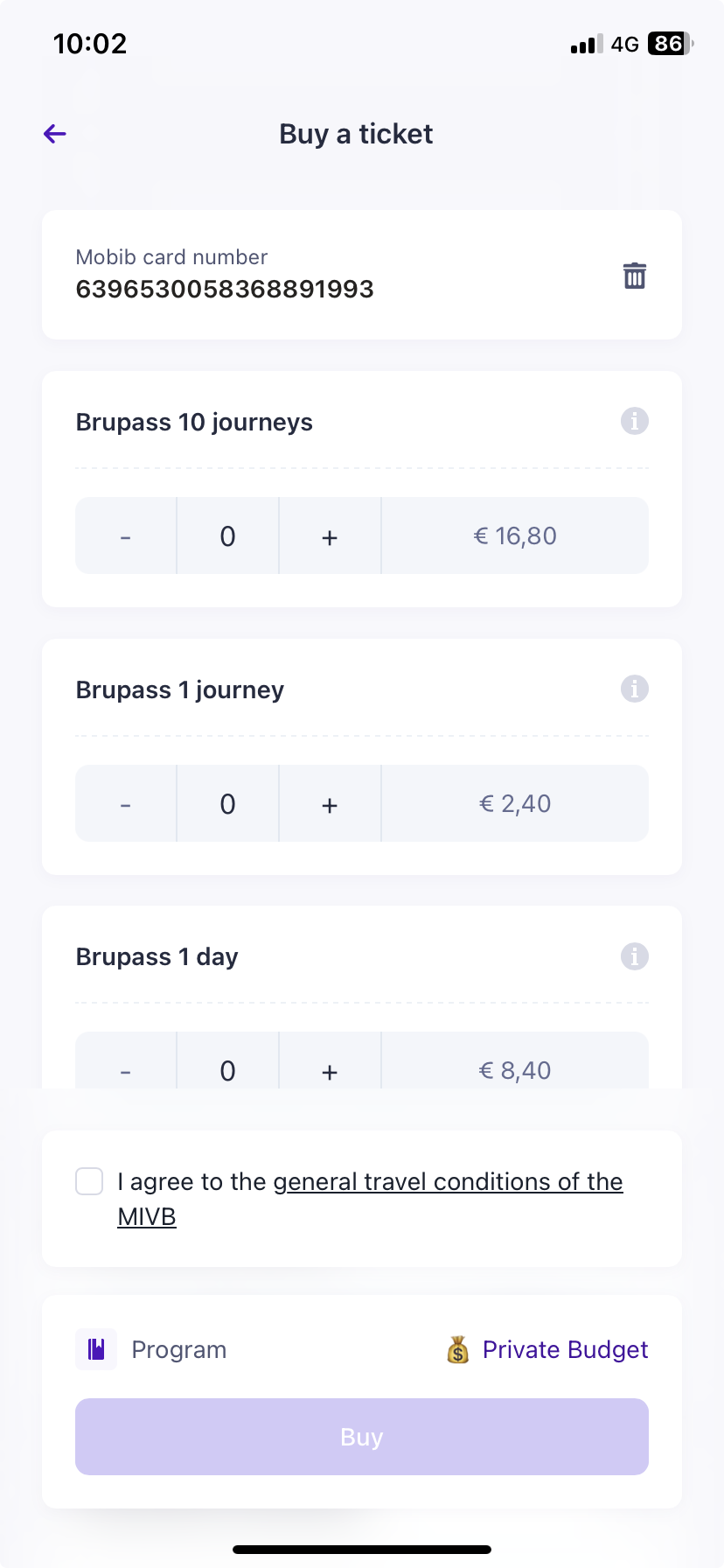The width and height of the screenshot is (724, 1568).
Task: Tap the back arrow to leave Buy a ticket
Action: point(54,133)
